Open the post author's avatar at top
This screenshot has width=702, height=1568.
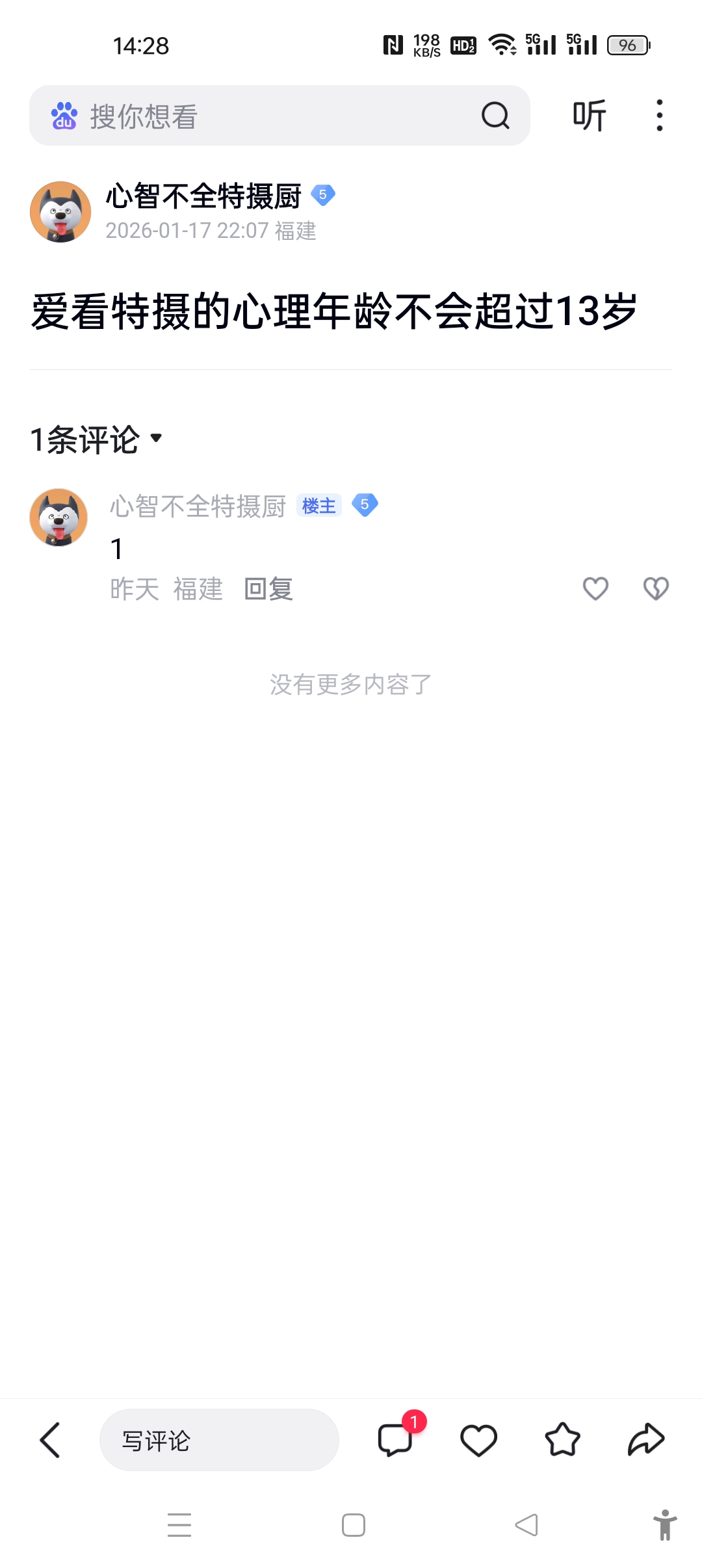pyautogui.click(x=60, y=212)
